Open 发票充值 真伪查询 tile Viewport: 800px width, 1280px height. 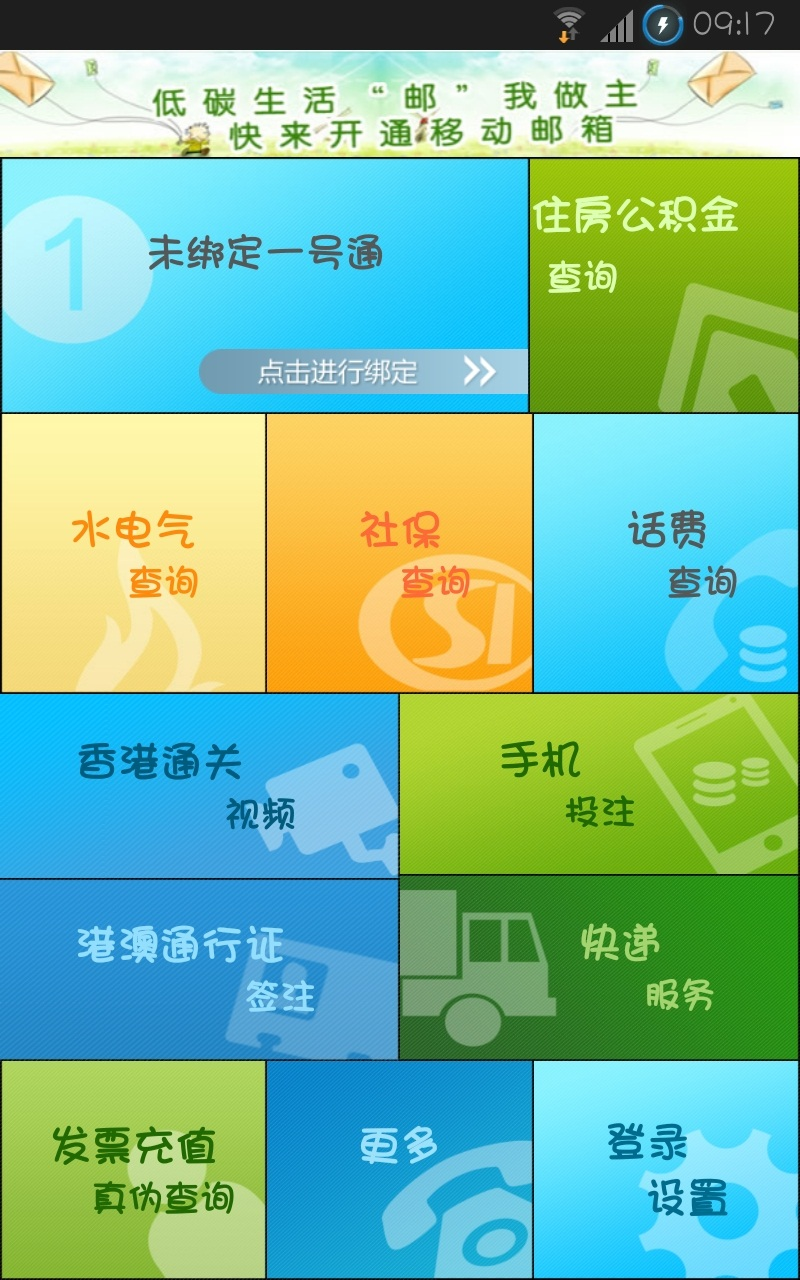[x=133, y=1169]
